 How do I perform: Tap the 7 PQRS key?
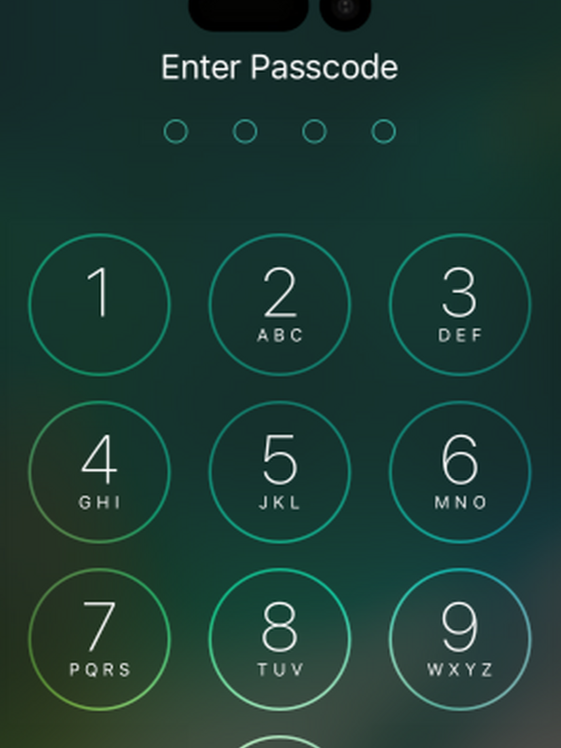100,639
